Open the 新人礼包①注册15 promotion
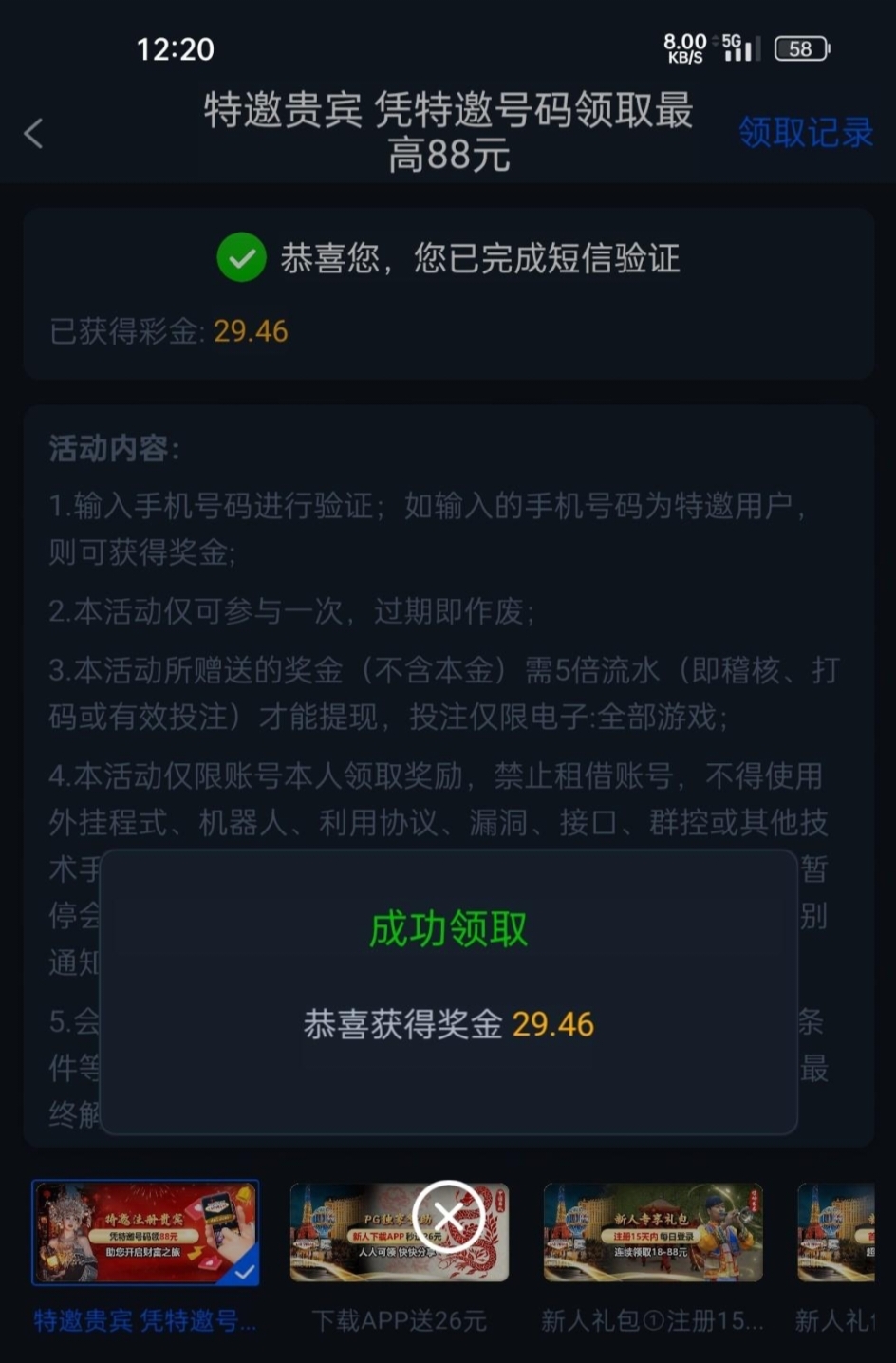896x1363 pixels. point(652,1233)
